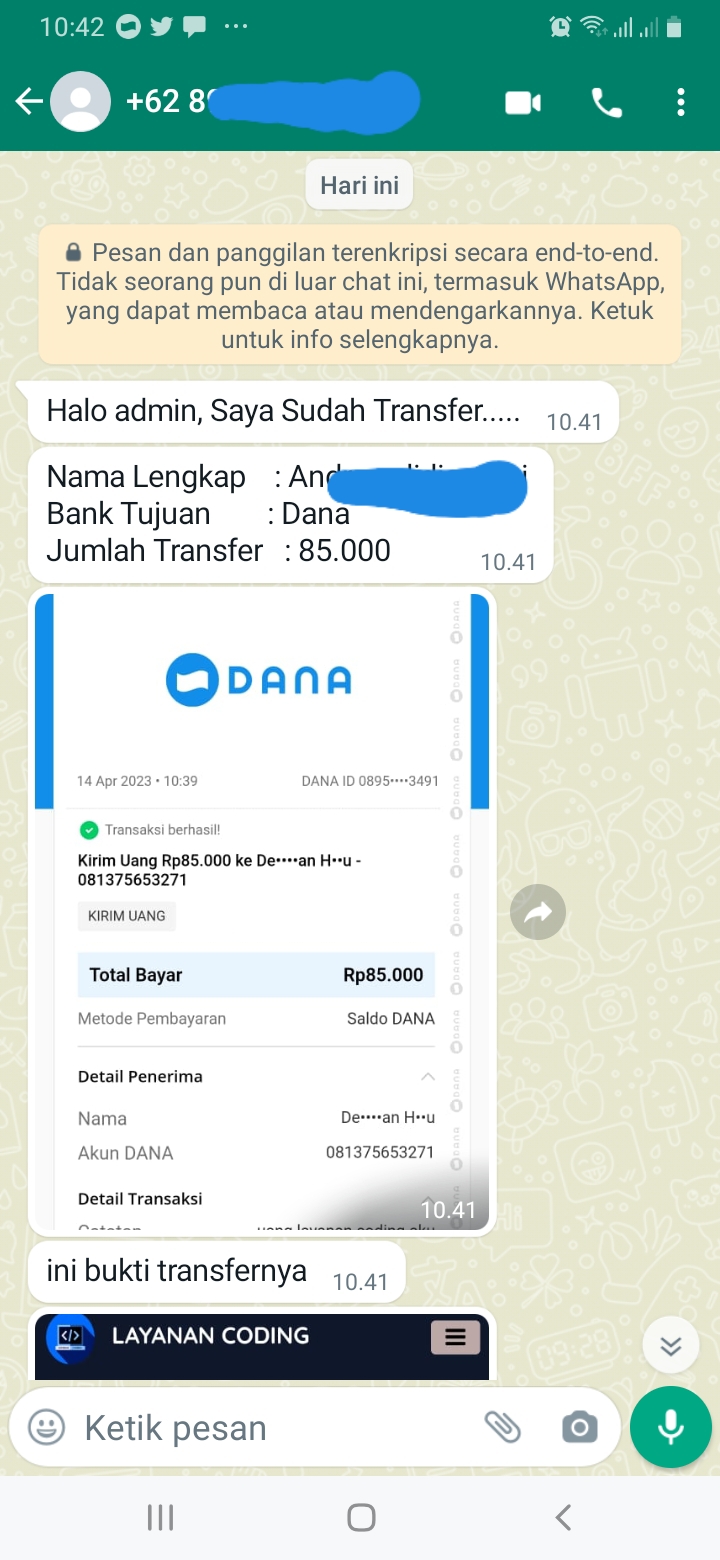Image resolution: width=720 pixels, height=1560 pixels.
Task: Read the end-to-end encryption info notice
Action: pyautogui.click(x=360, y=295)
